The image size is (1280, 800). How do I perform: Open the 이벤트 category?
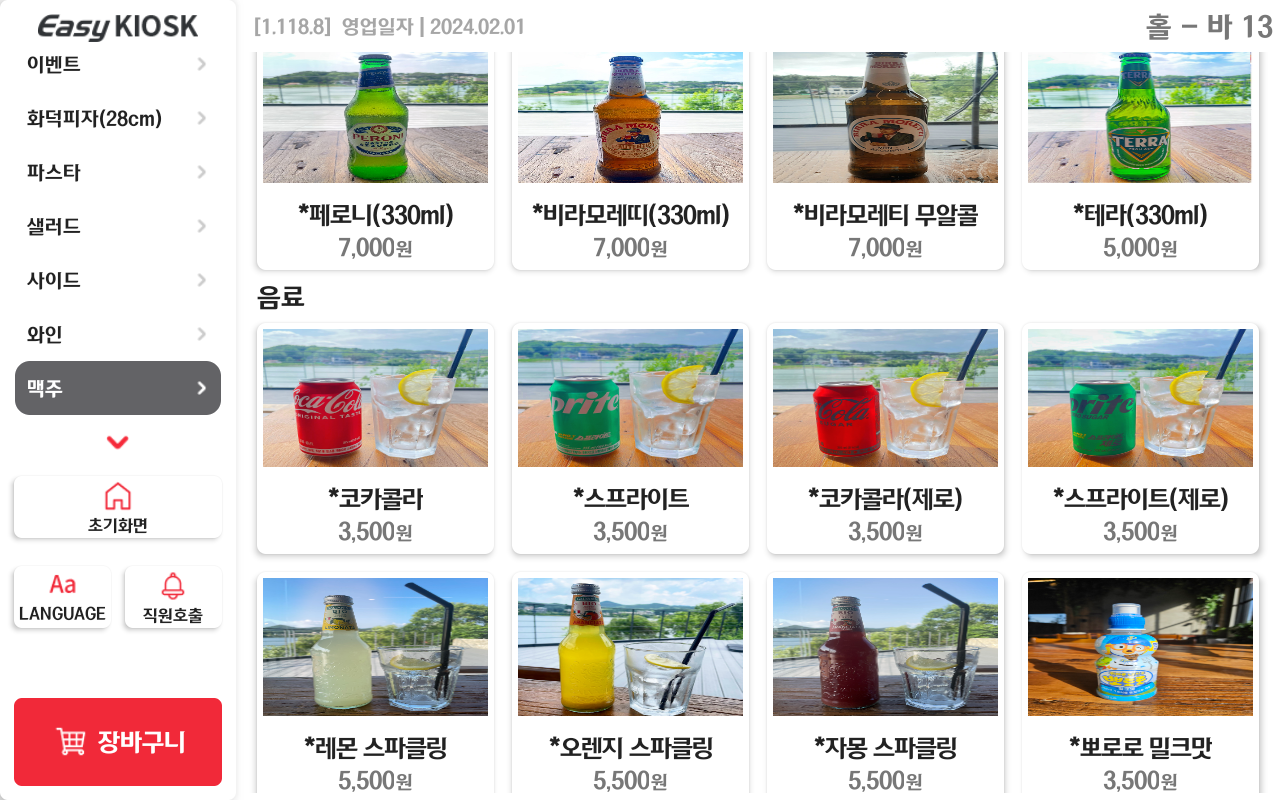[117, 65]
